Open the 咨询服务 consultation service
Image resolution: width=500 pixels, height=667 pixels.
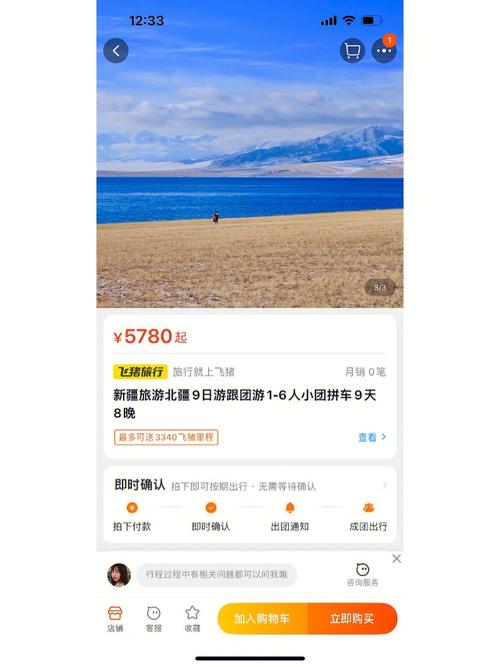click(363, 575)
